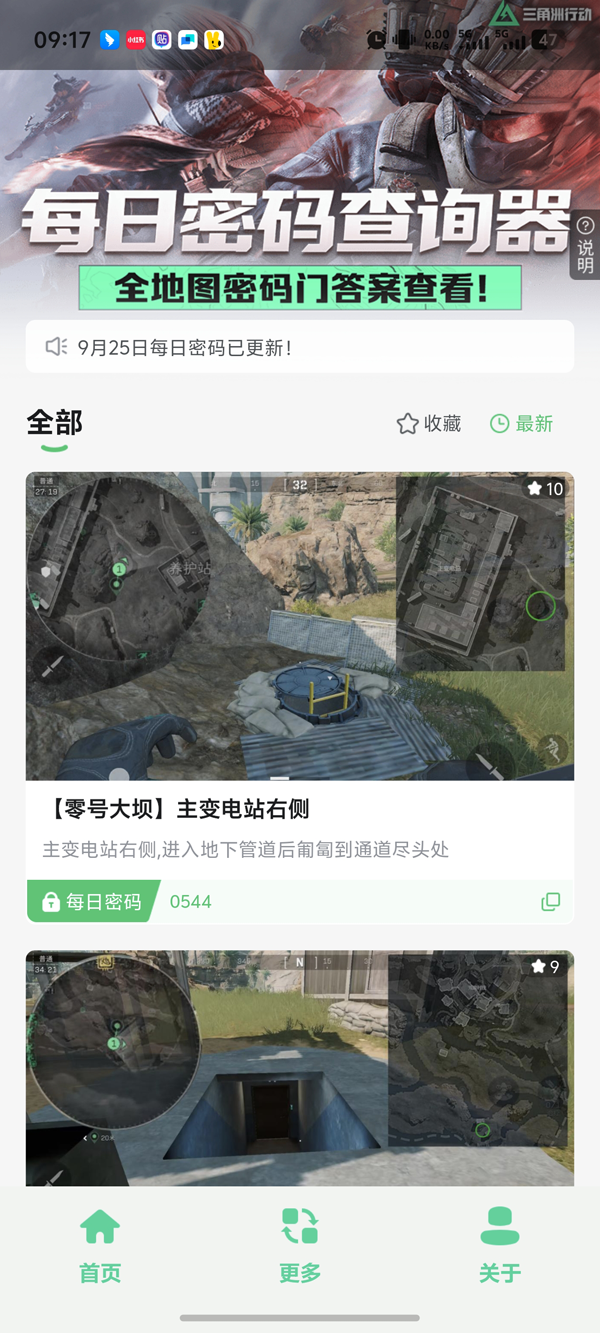Favorite the card with star count 10

point(545,489)
